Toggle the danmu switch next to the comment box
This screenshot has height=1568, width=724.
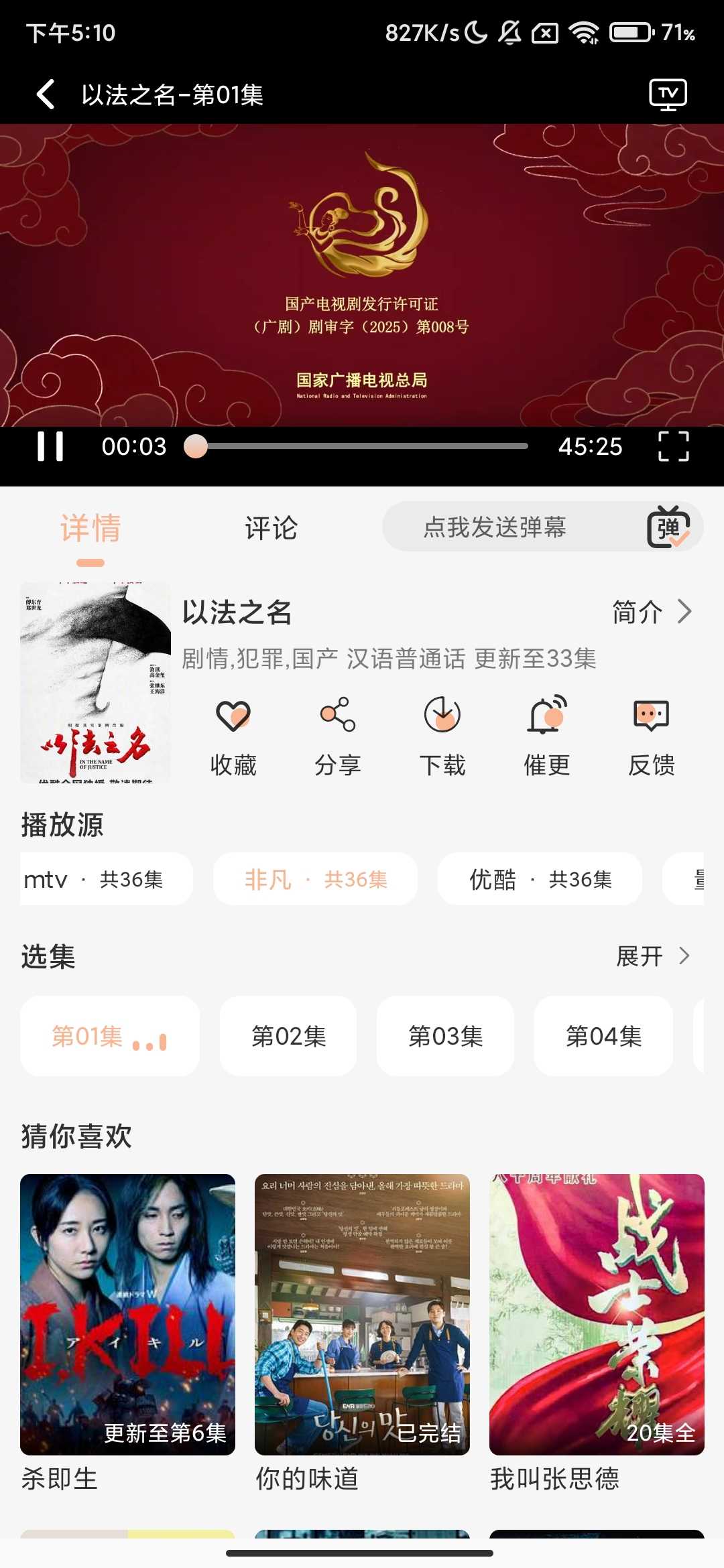click(x=670, y=527)
